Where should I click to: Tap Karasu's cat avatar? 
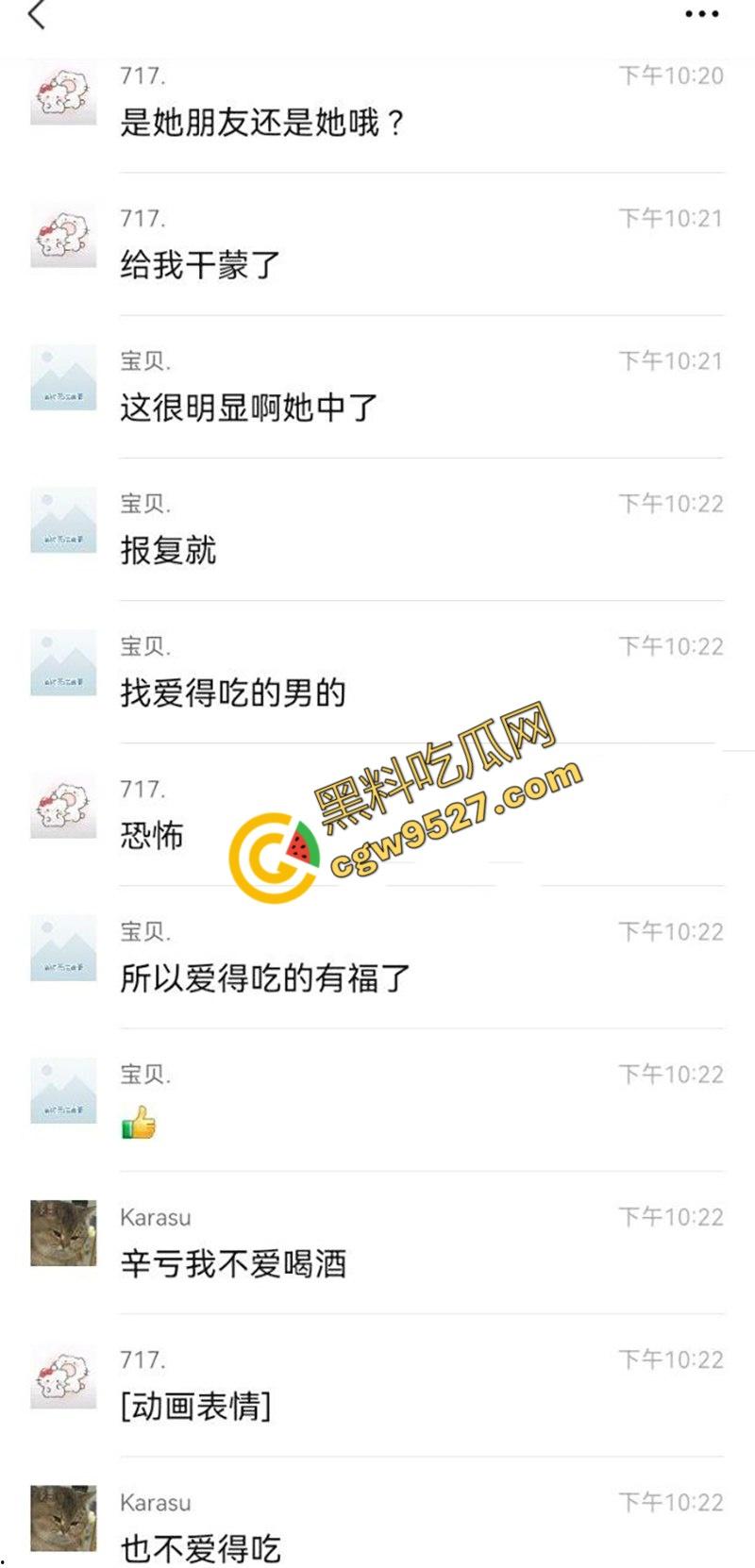(x=62, y=1236)
